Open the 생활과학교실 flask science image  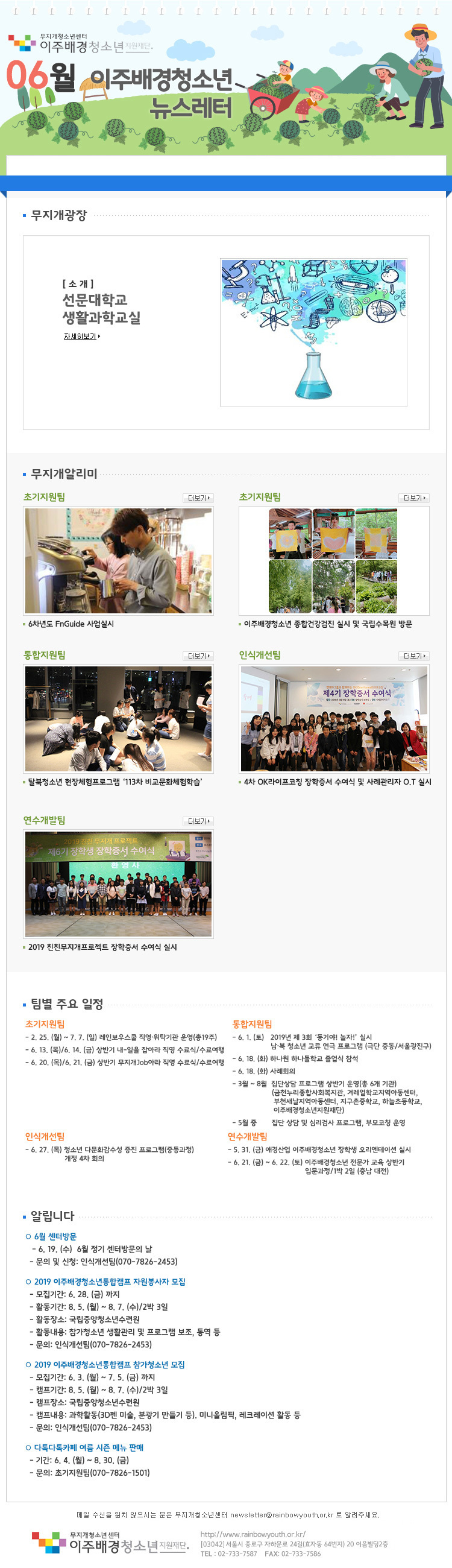[x=313, y=332]
